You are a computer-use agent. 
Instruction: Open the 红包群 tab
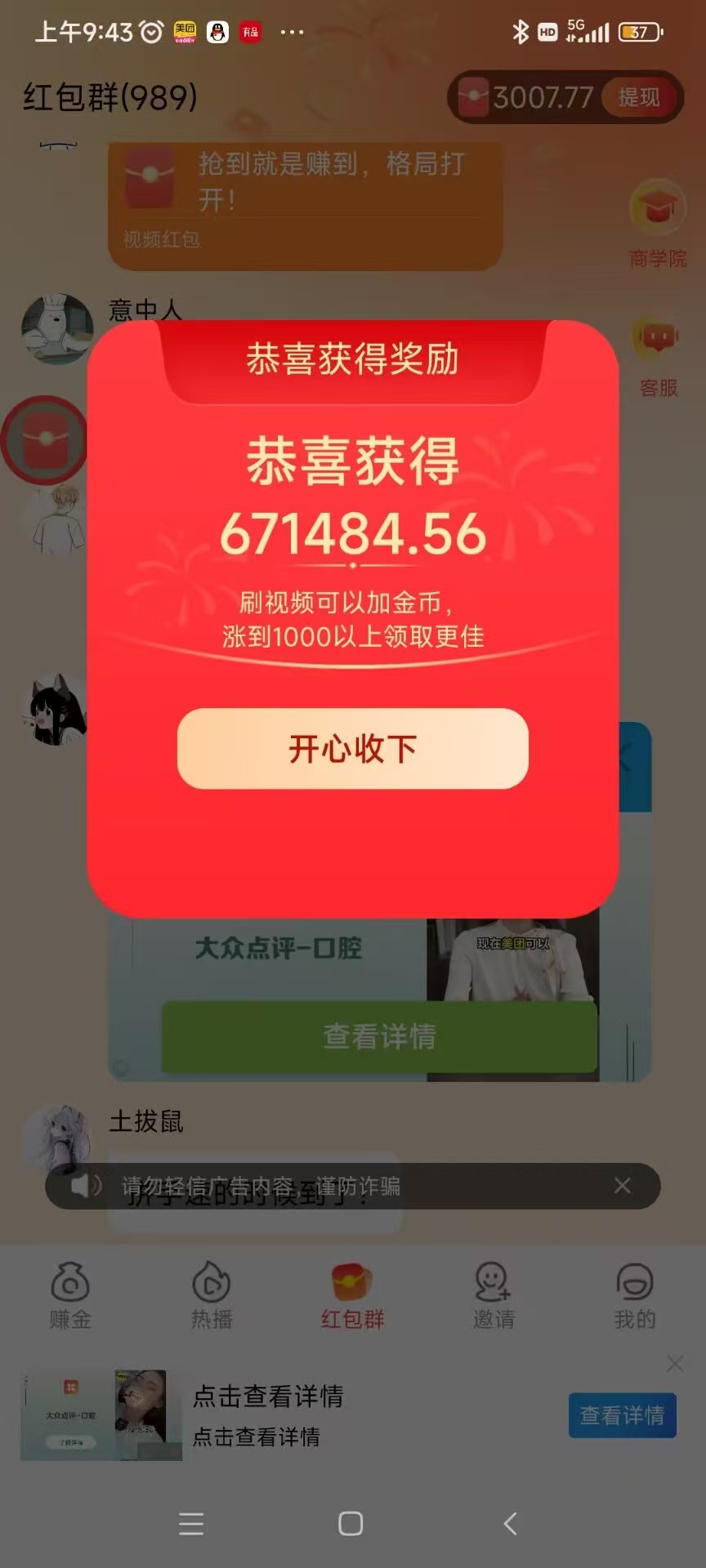352,1296
